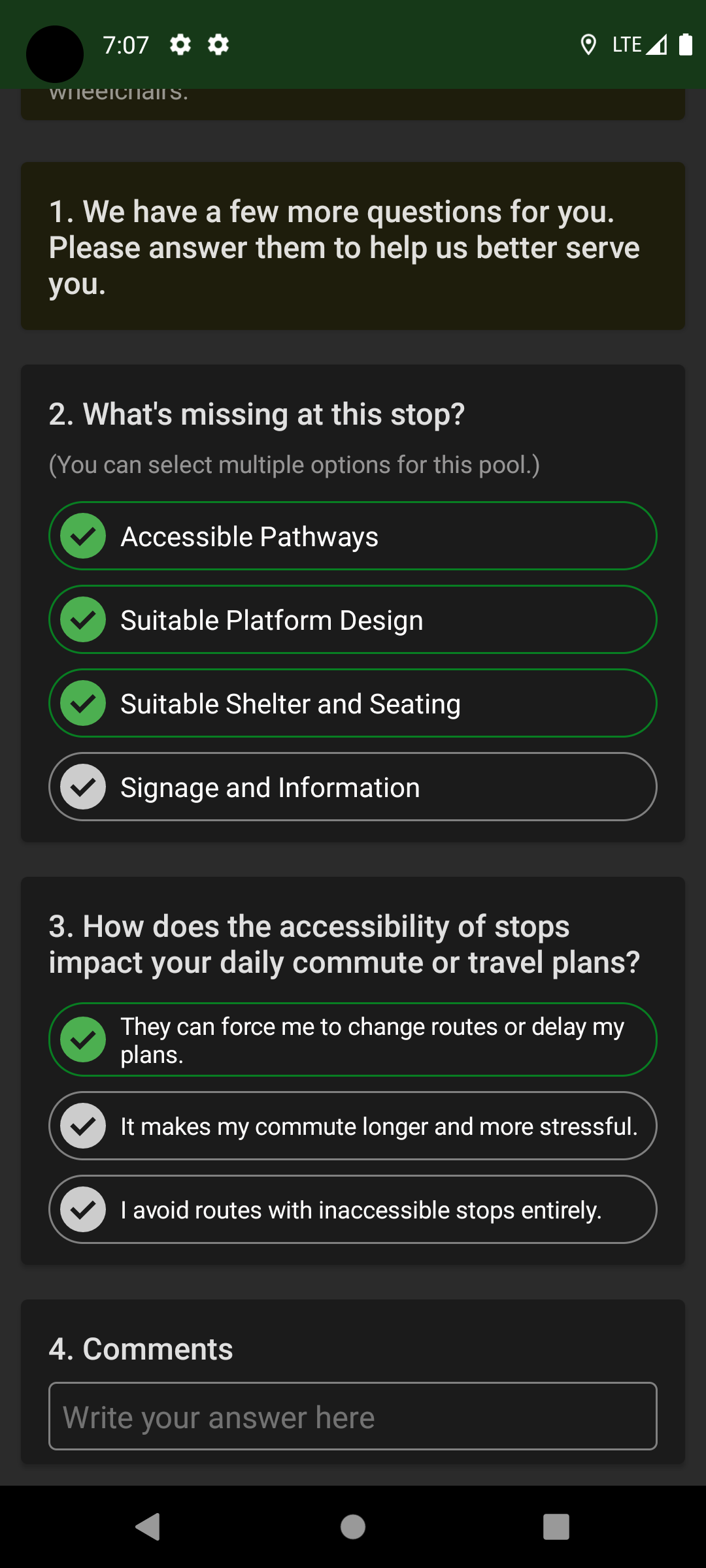
Task: Select Signage and Information option
Action: click(352, 787)
